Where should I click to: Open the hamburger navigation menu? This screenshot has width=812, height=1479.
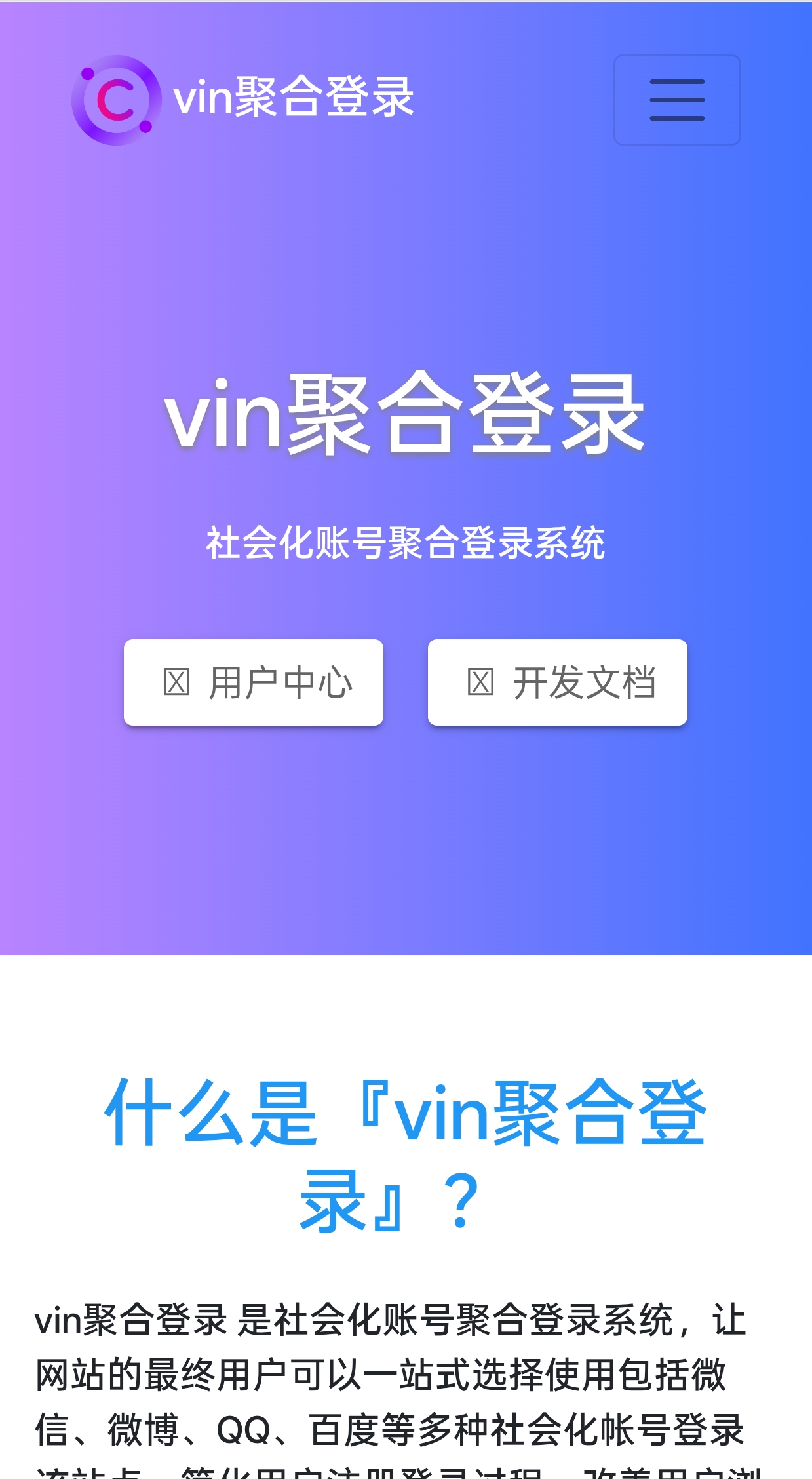click(677, 100)
